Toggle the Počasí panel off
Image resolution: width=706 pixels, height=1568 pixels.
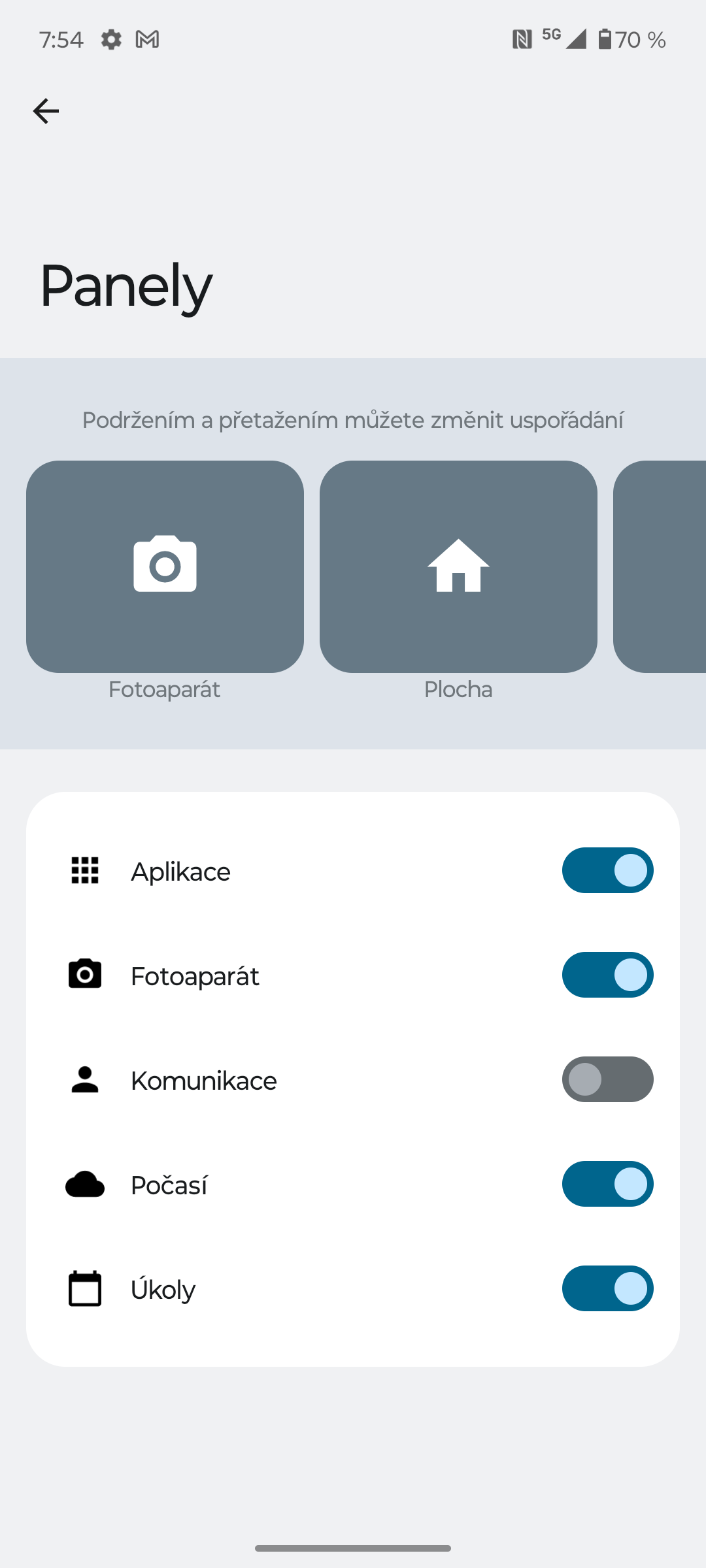click(x=607, y=1184)
